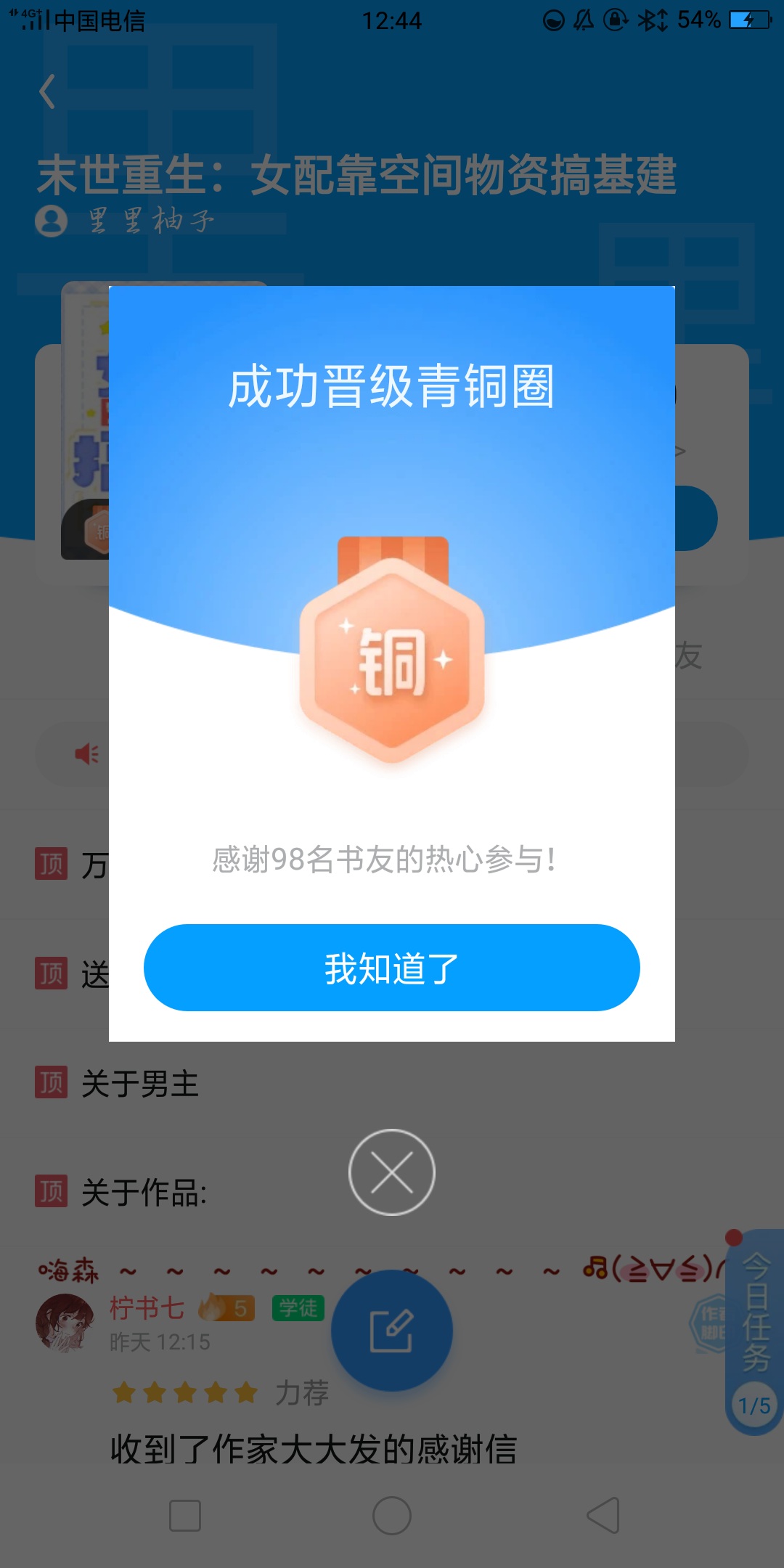
Task: Tap the system back button
Action: point(603,1516)
